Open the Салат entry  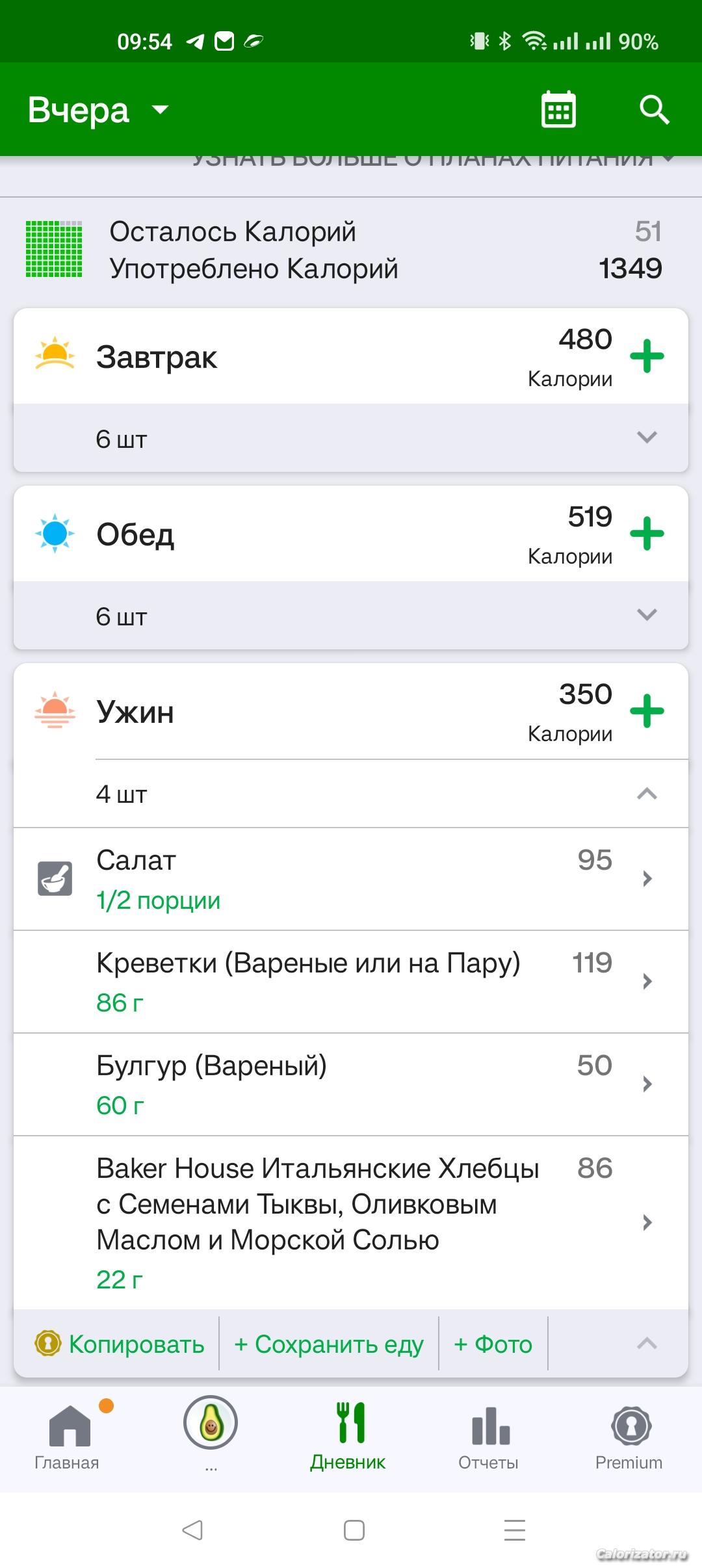pos(351,879)
